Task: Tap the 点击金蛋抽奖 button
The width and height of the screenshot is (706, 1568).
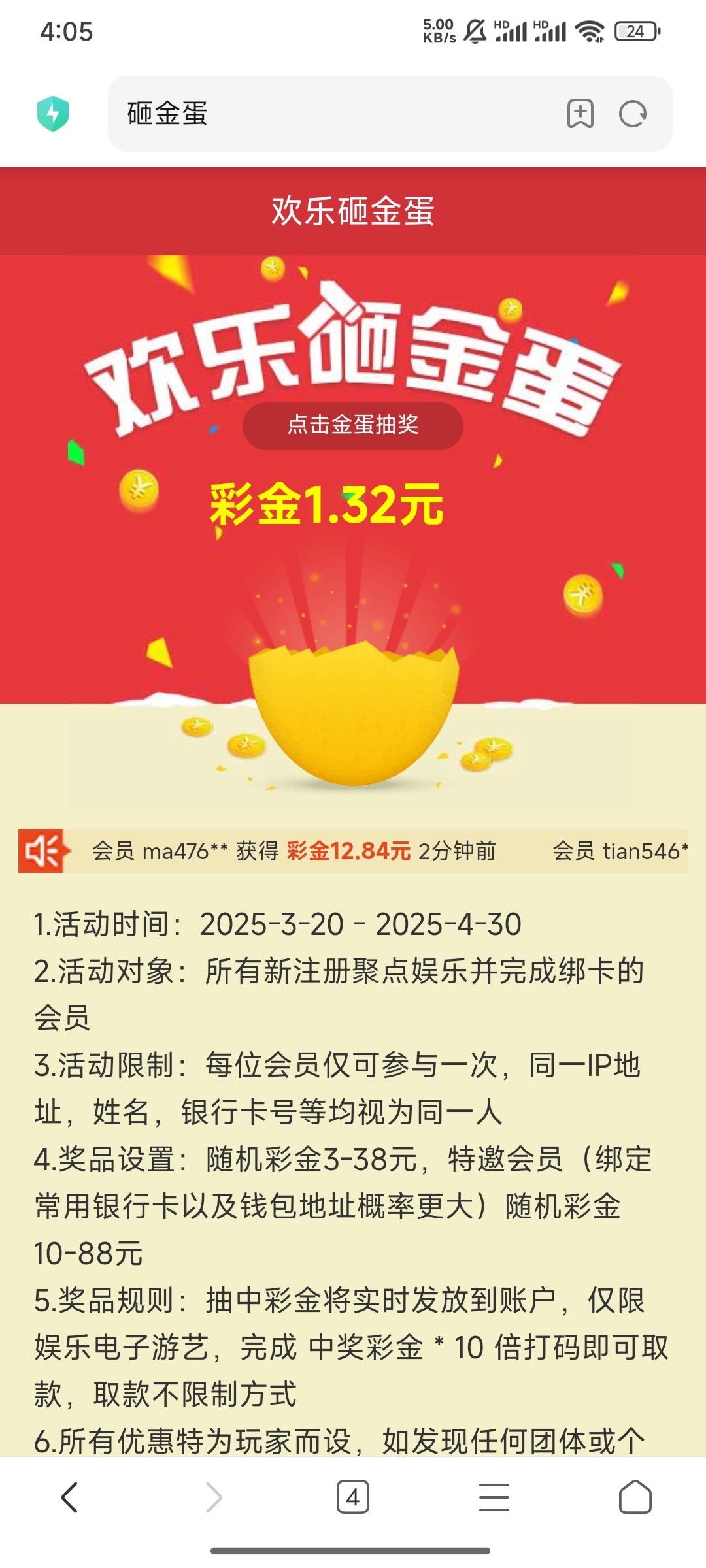Action: (x=353, y=425)
